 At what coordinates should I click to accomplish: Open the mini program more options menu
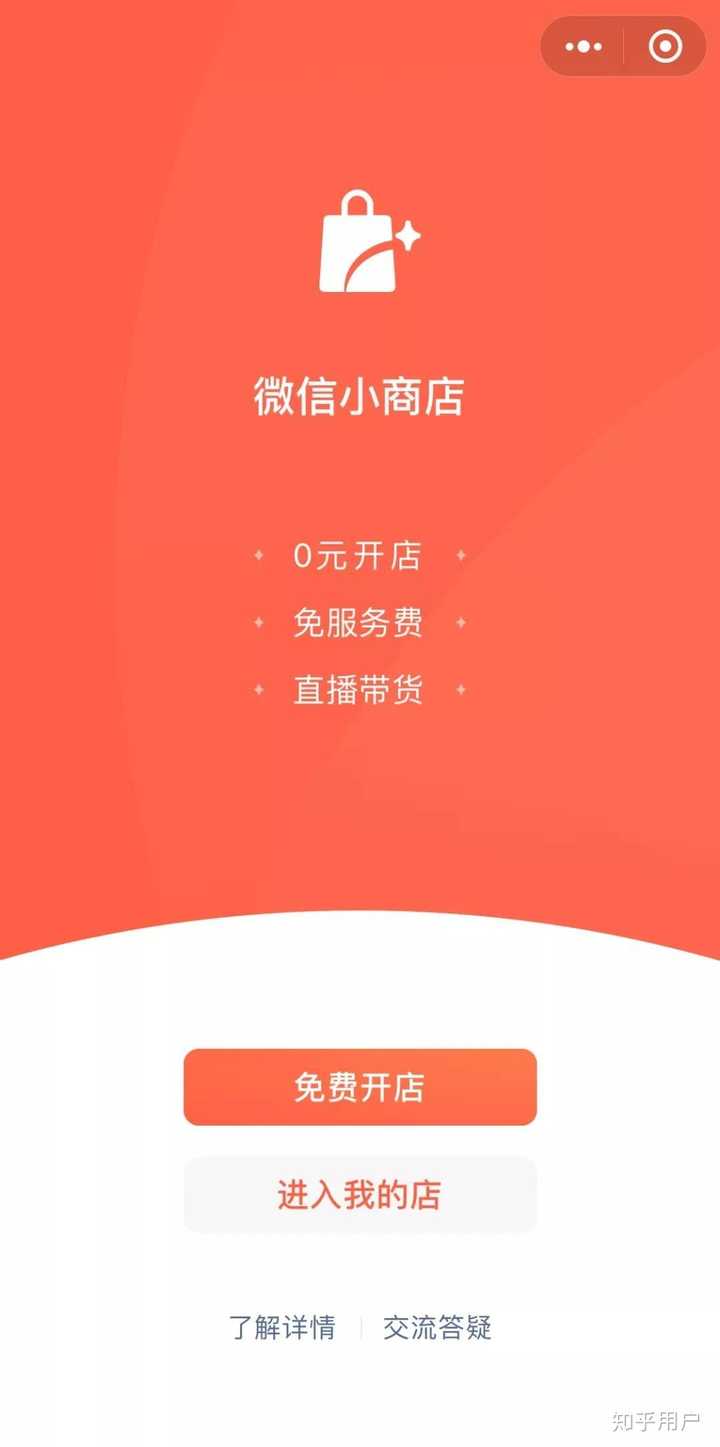pyautogui.click(x=583, y=46)
